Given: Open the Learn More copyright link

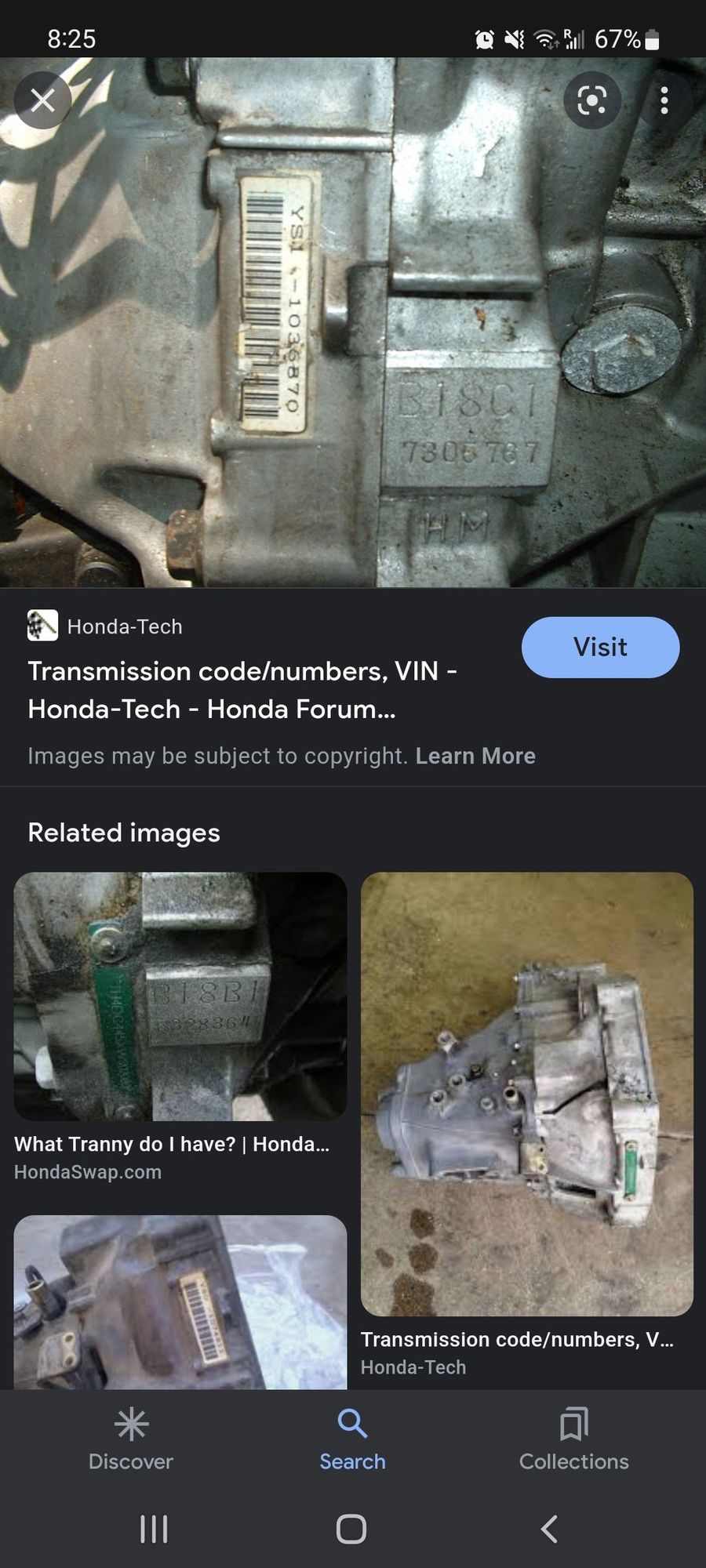Looking at the screenshot, I should 475,756.
